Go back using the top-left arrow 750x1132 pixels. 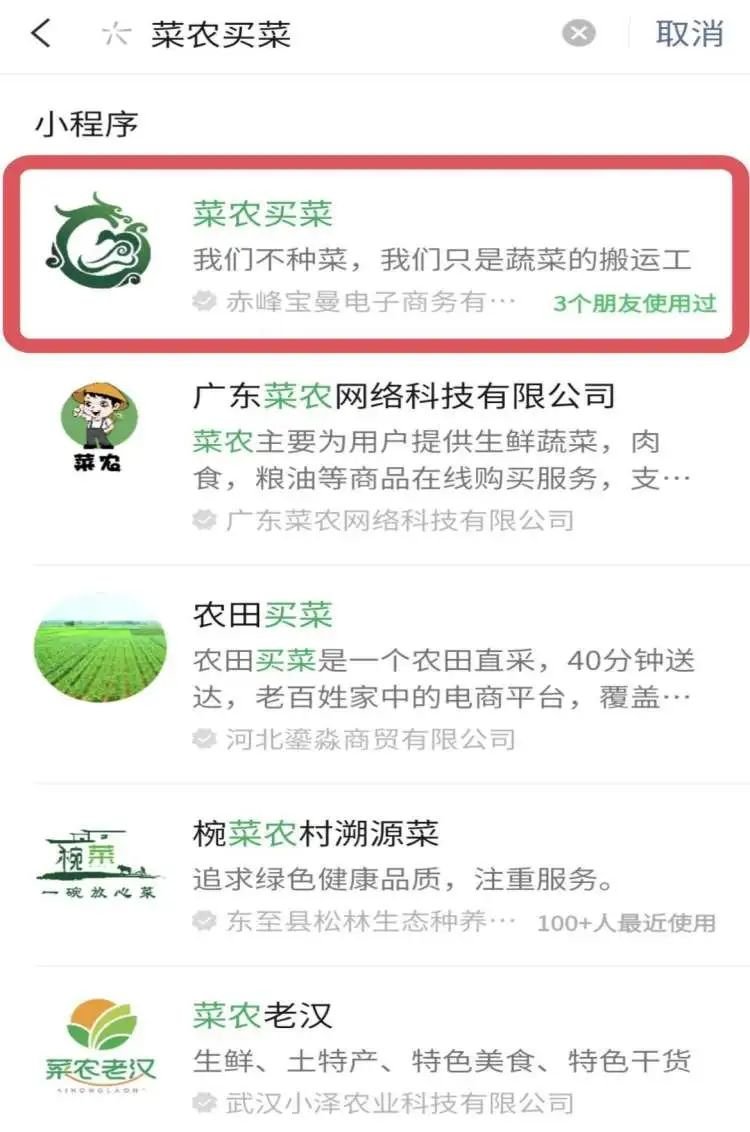40,34
